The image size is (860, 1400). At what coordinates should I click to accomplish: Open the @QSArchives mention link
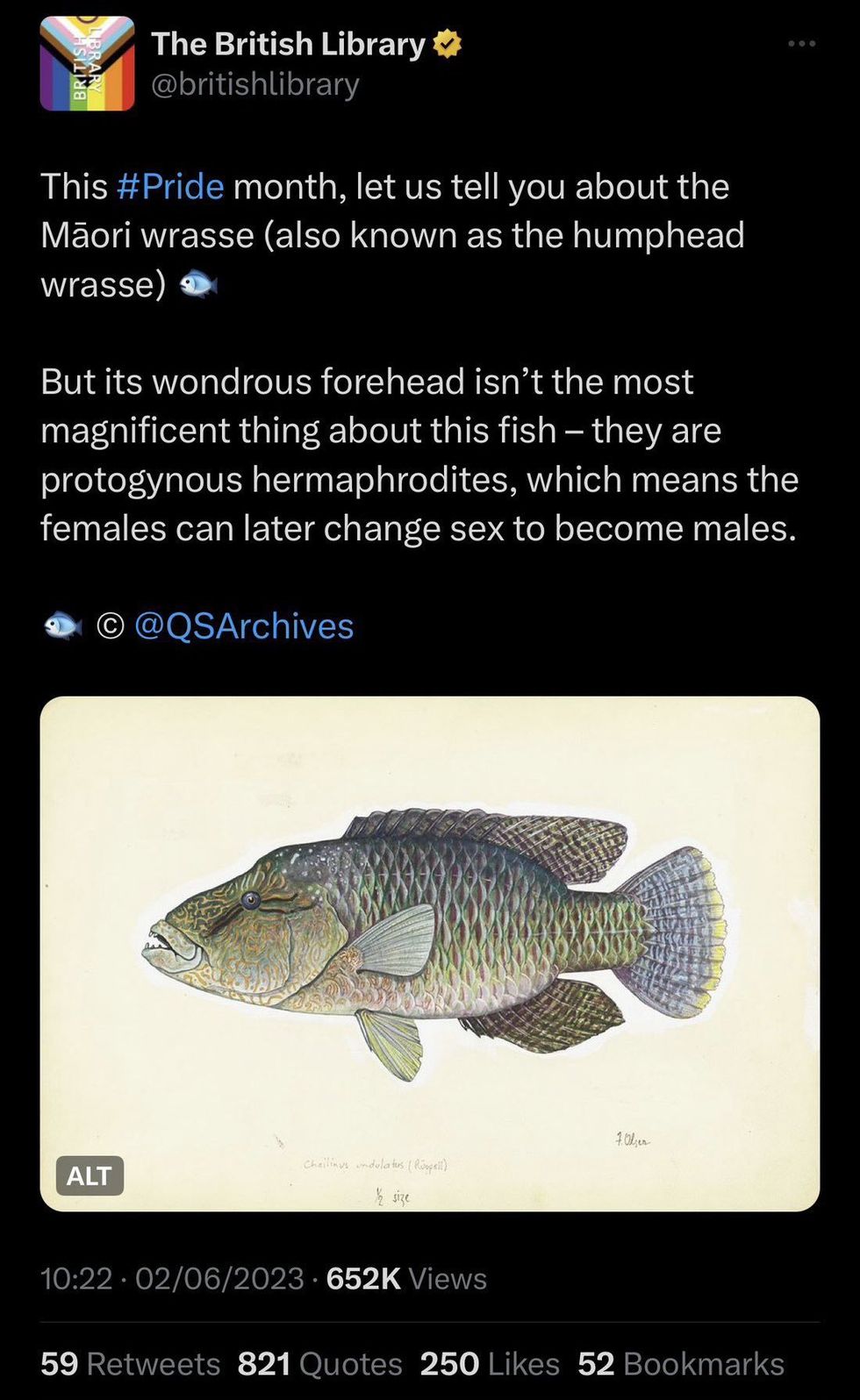click(243, 626)
